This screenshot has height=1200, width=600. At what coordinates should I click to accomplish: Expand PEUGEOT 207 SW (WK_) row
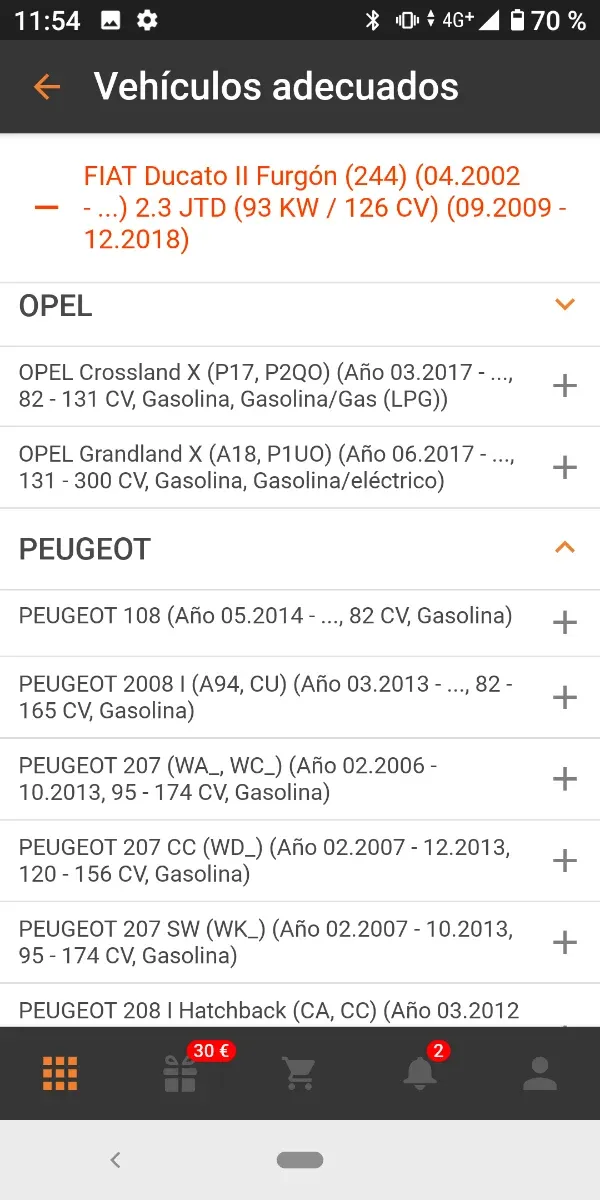(x=565, y=943)
